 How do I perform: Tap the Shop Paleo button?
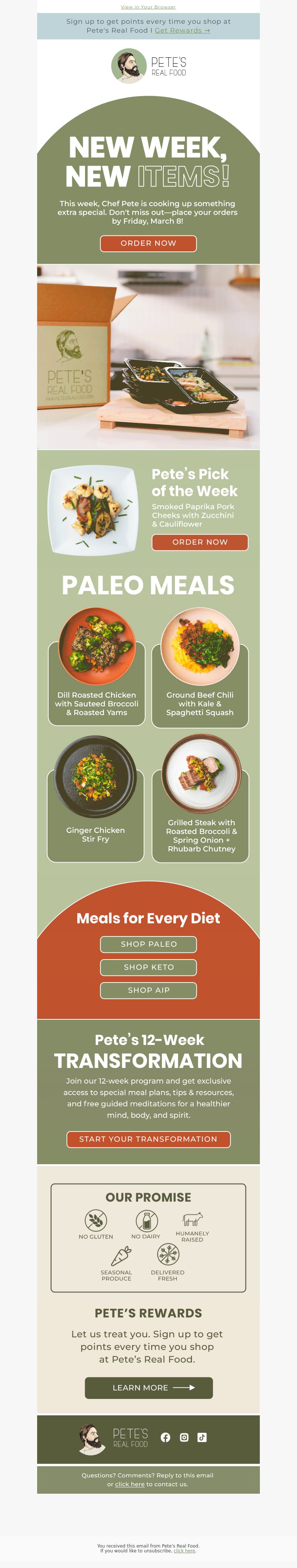tap(148, 944)
